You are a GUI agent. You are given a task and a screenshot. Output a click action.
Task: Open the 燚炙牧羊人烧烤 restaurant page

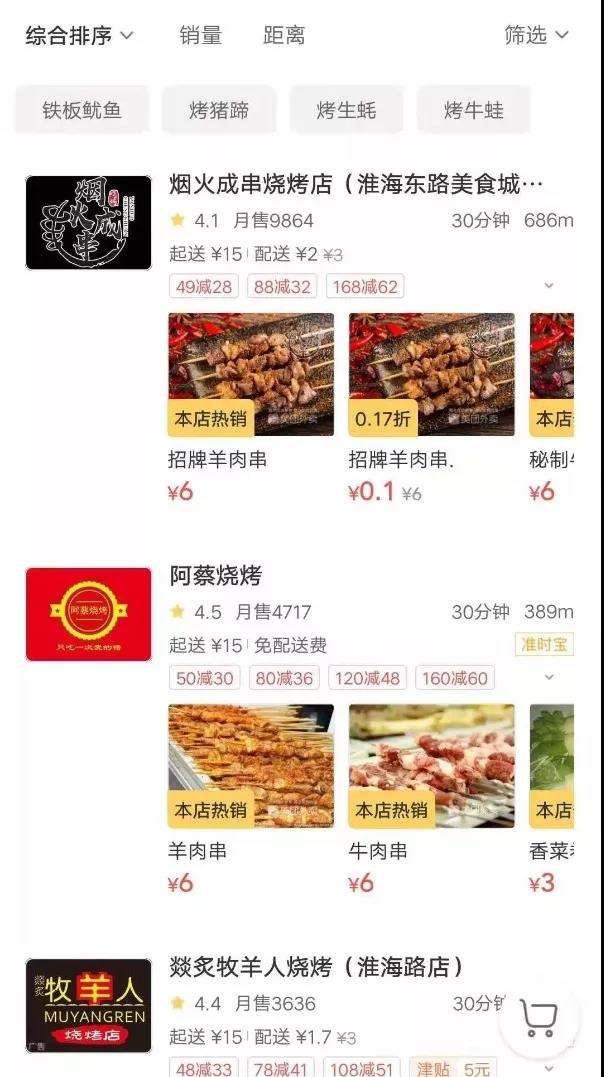click(x=316, y=968)
